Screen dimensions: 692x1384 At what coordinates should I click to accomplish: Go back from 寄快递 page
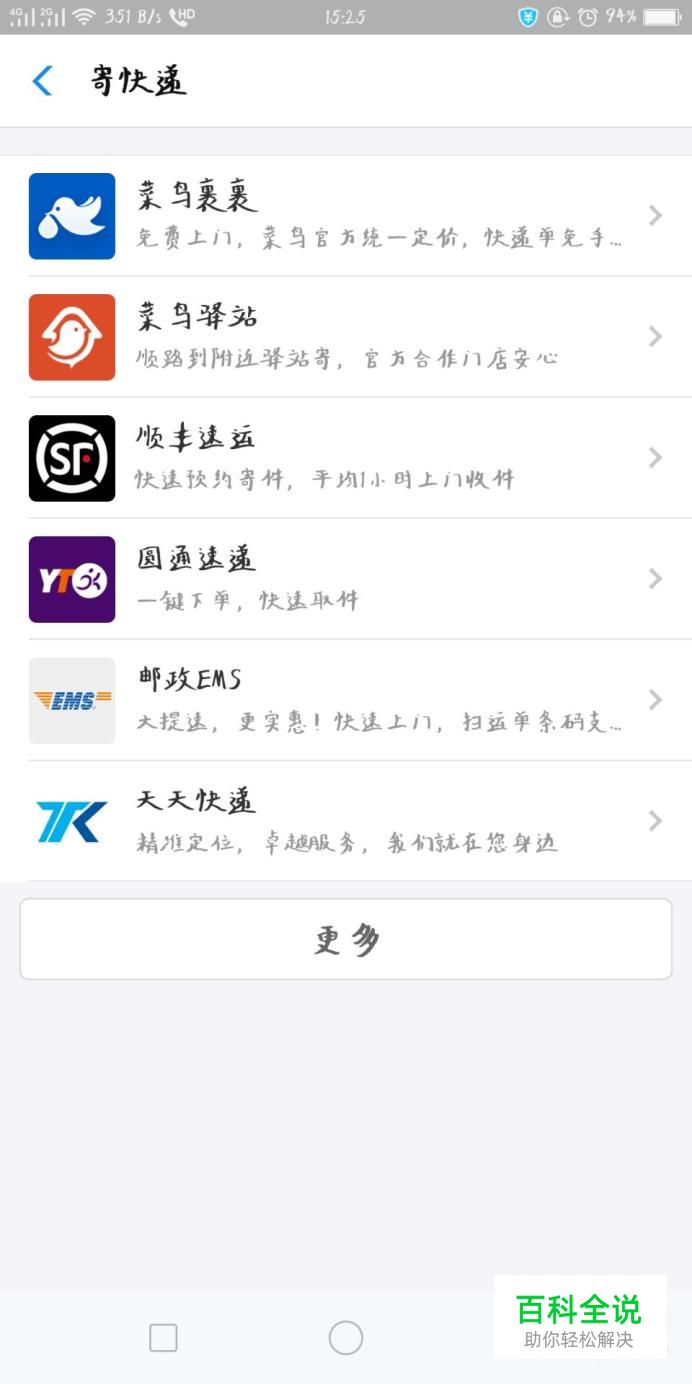[x=42, y=81]
